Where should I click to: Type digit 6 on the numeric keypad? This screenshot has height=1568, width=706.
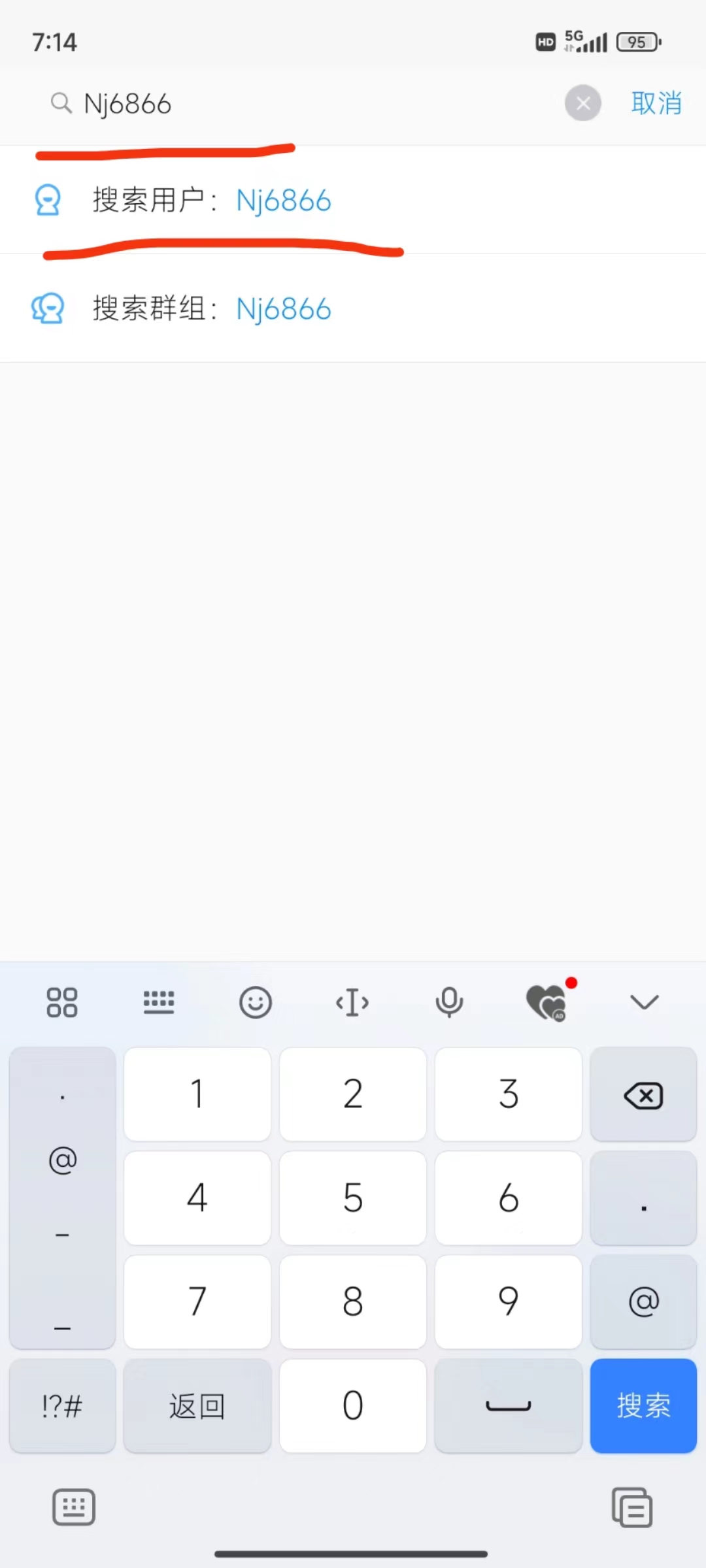(x=508, y=1198)
